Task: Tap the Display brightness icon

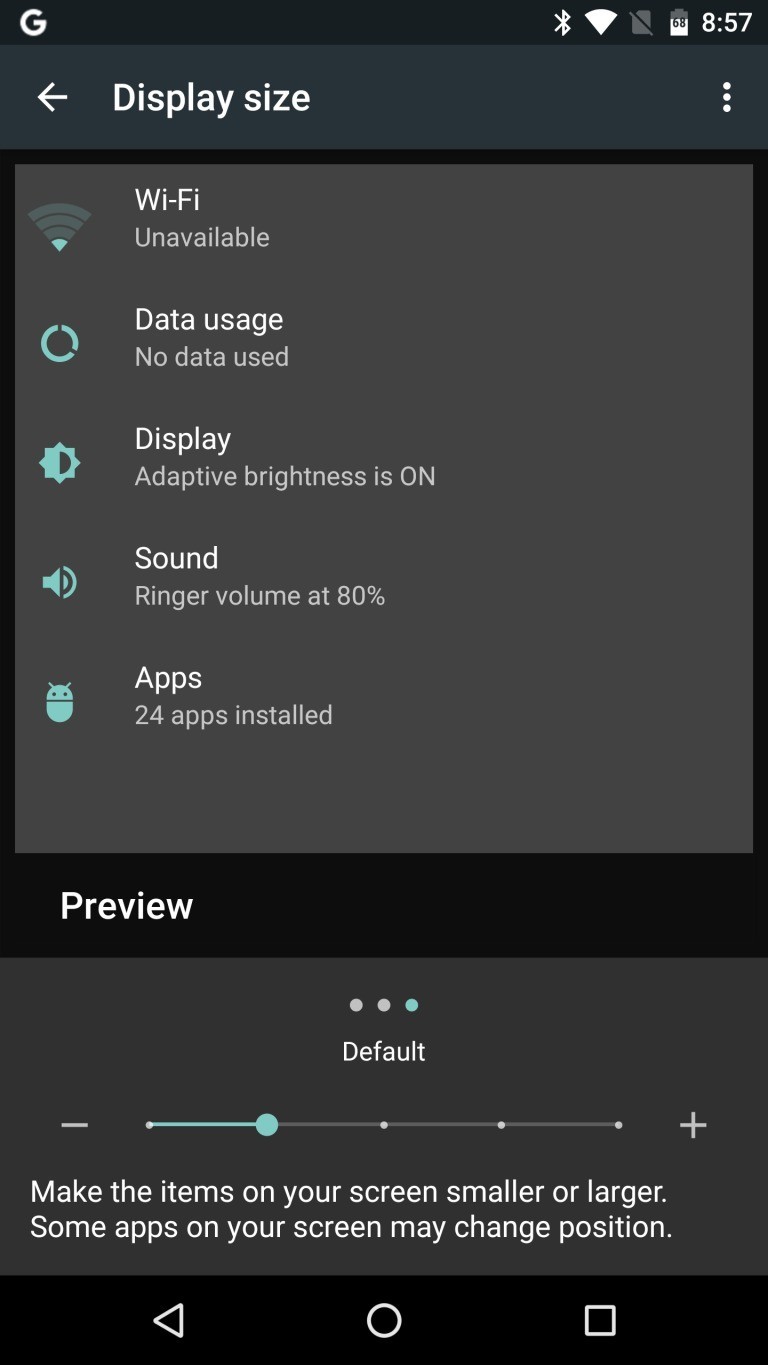Action: click(59, 461)
